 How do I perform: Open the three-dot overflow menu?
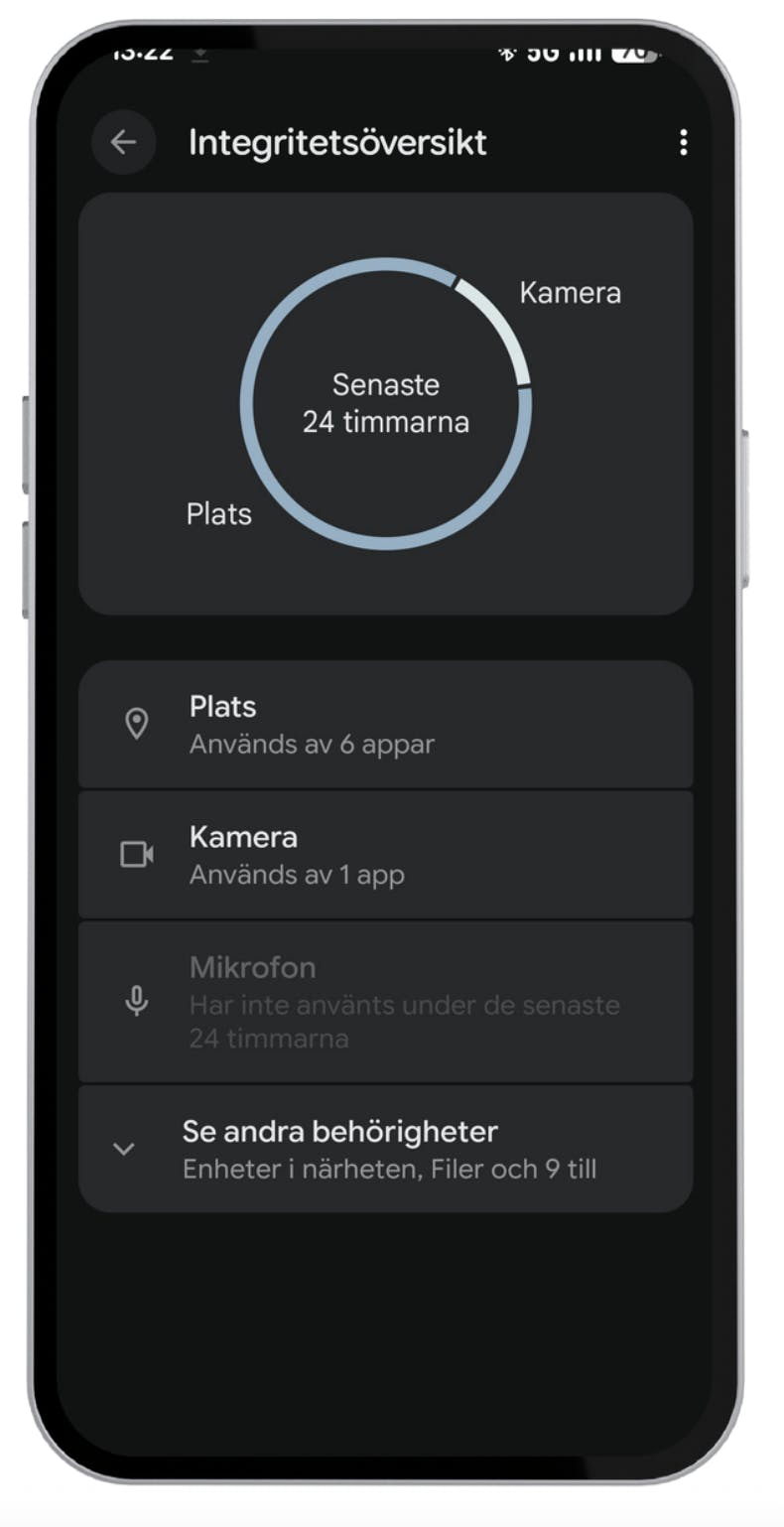pos(683,143)
